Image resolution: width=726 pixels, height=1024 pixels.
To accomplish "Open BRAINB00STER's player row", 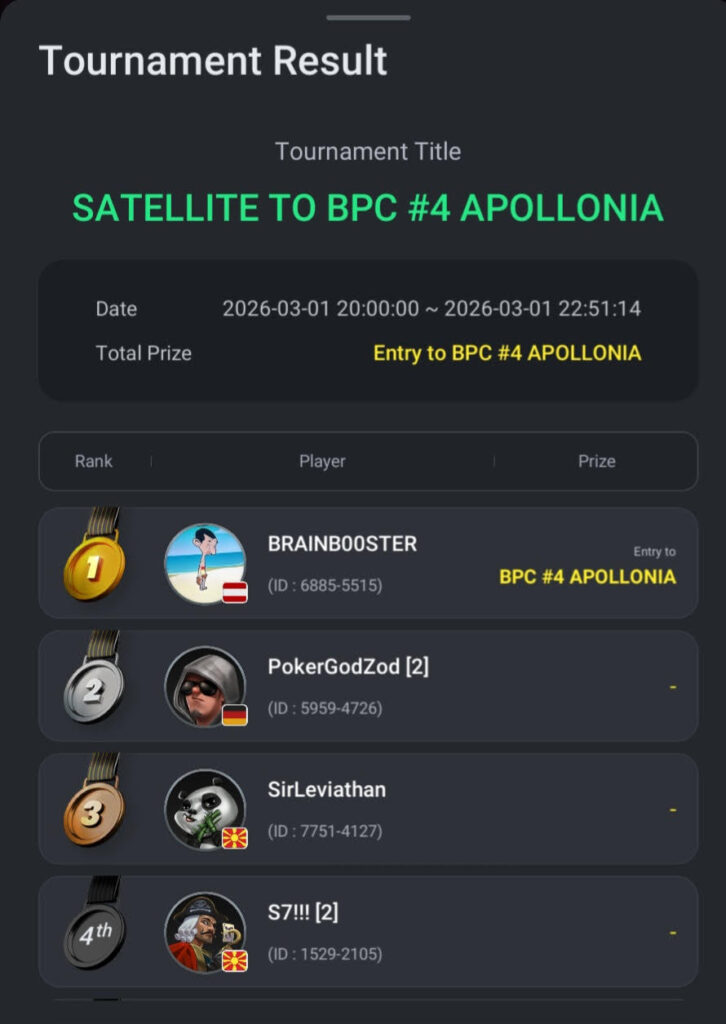I will coord(367,562).
